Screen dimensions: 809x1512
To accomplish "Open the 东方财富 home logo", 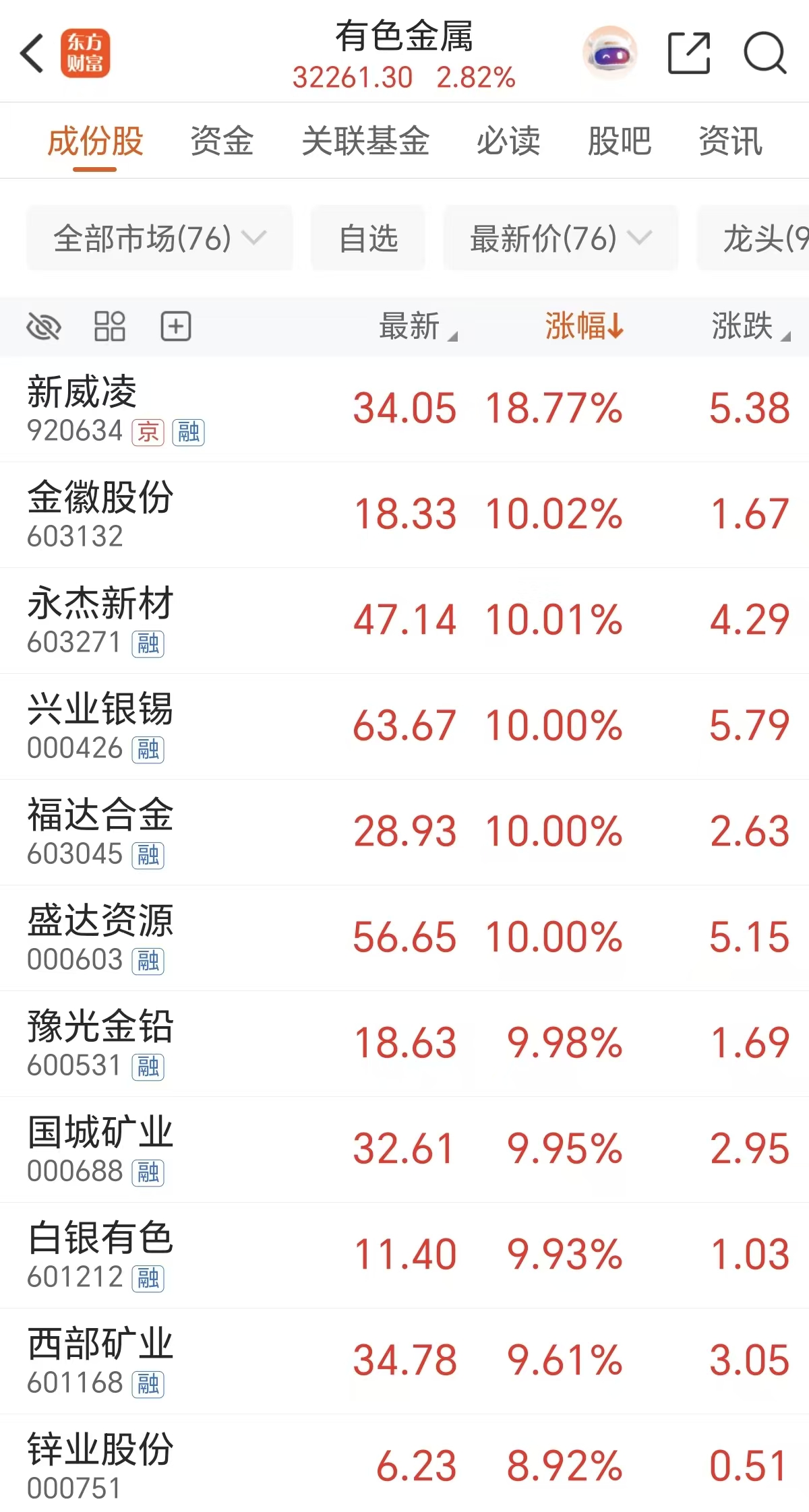I will coord(88,53).
